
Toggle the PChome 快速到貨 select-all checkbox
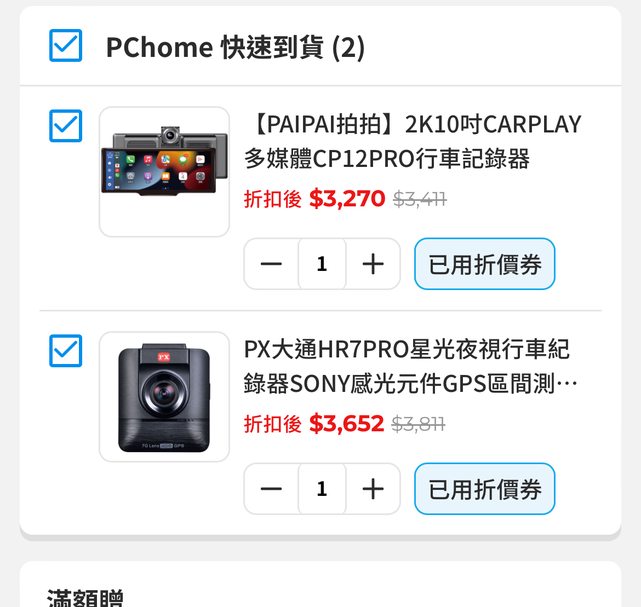[x=65, y=45]
